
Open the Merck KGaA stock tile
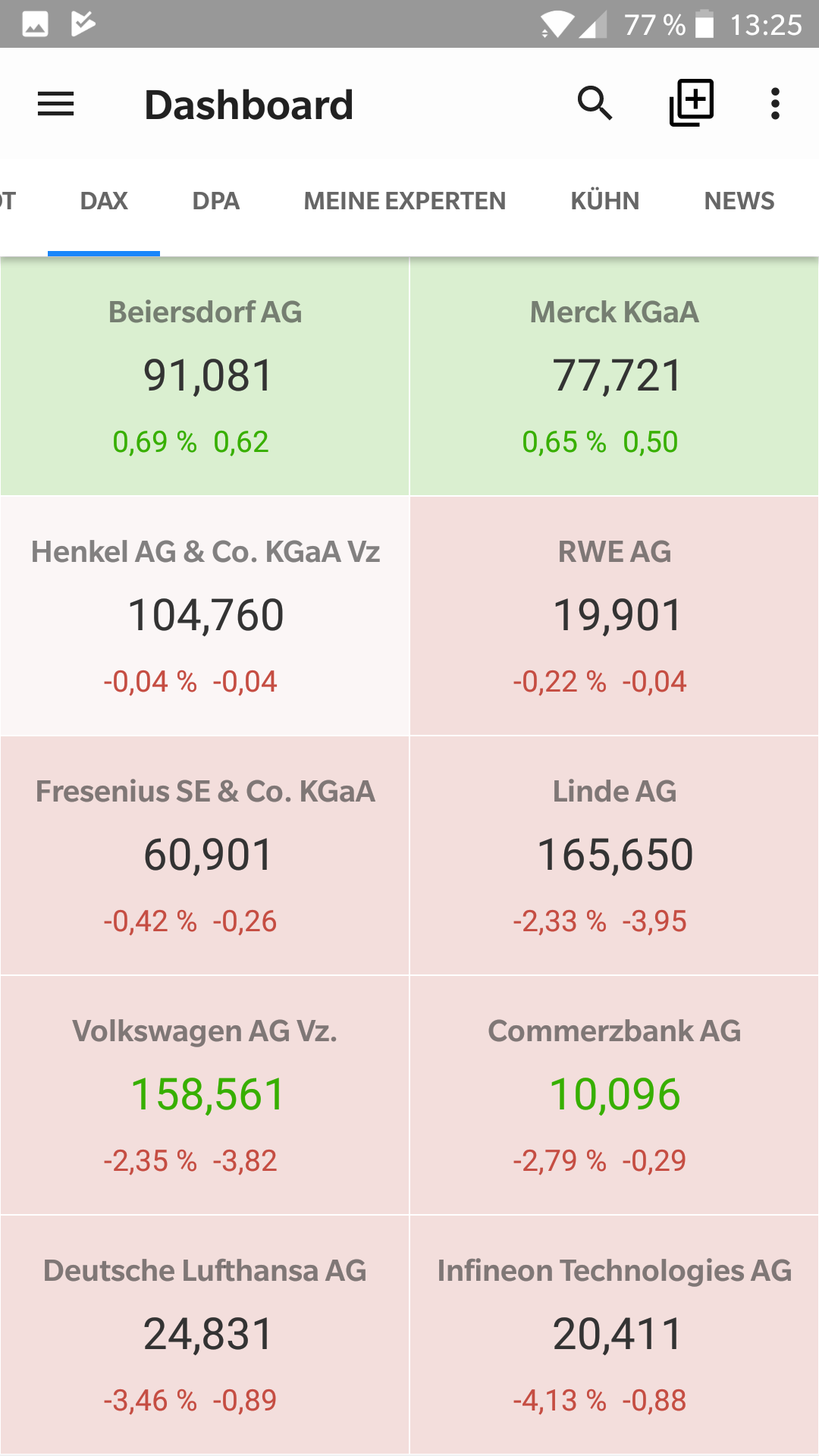coord(614,376)
